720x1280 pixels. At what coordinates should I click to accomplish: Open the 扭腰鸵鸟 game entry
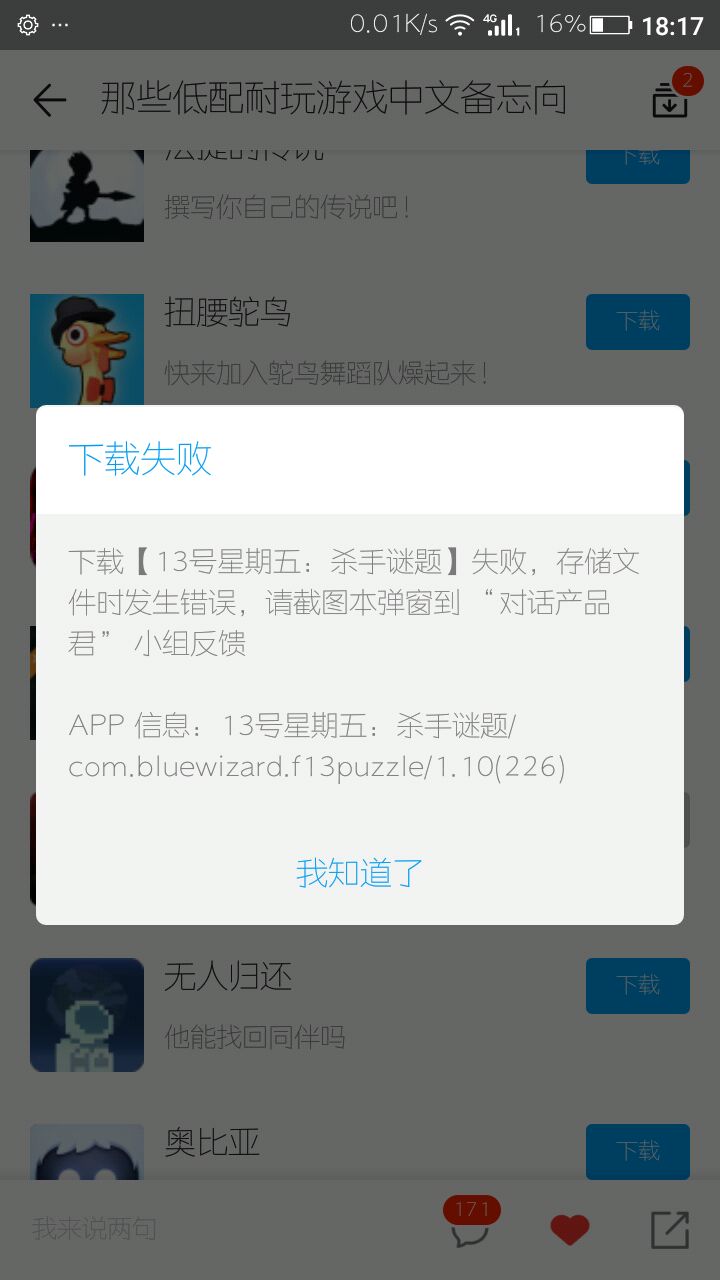(x=228, y=313)
